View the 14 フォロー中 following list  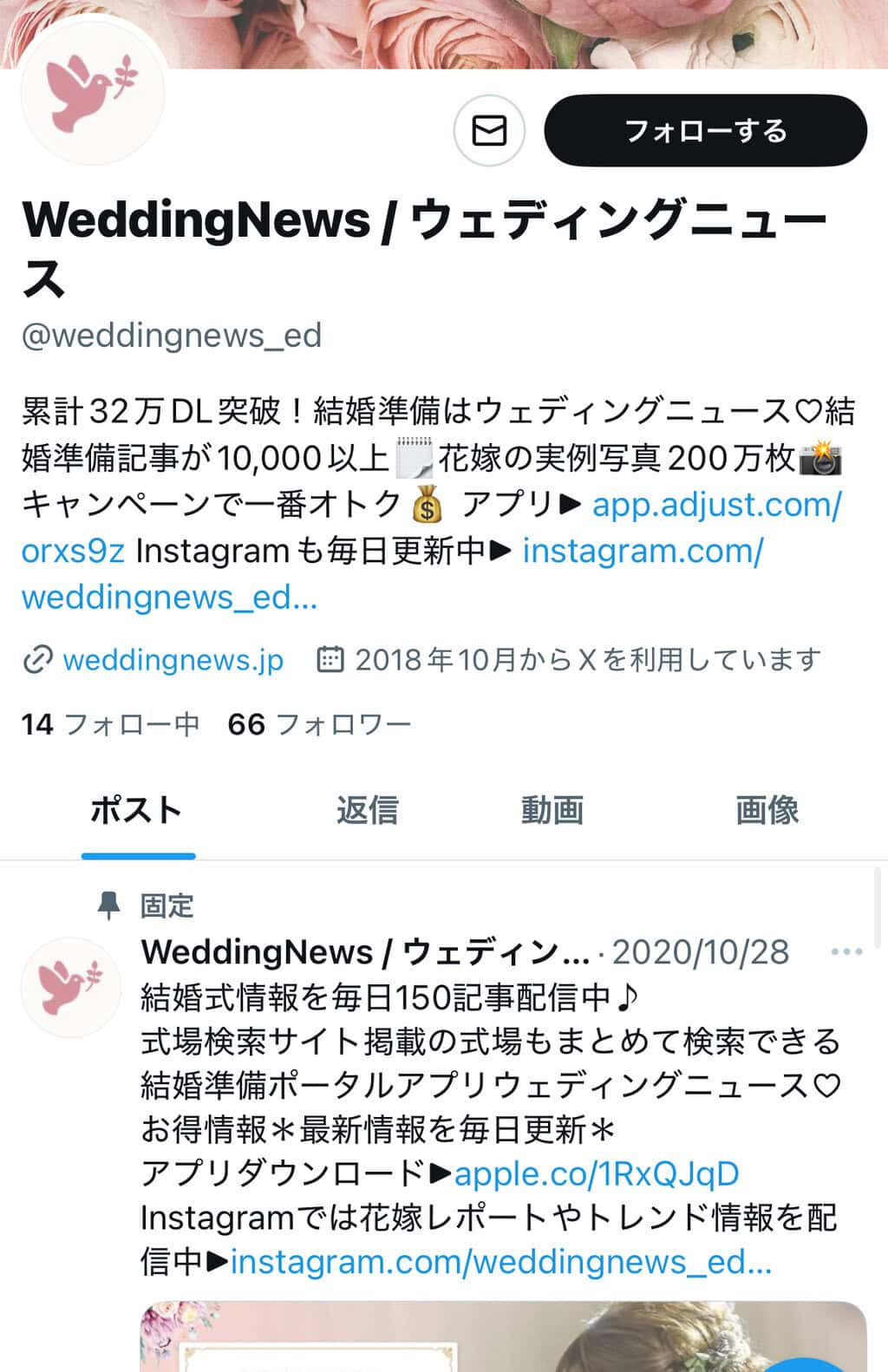pyautogui.click(x=110, y=724)
